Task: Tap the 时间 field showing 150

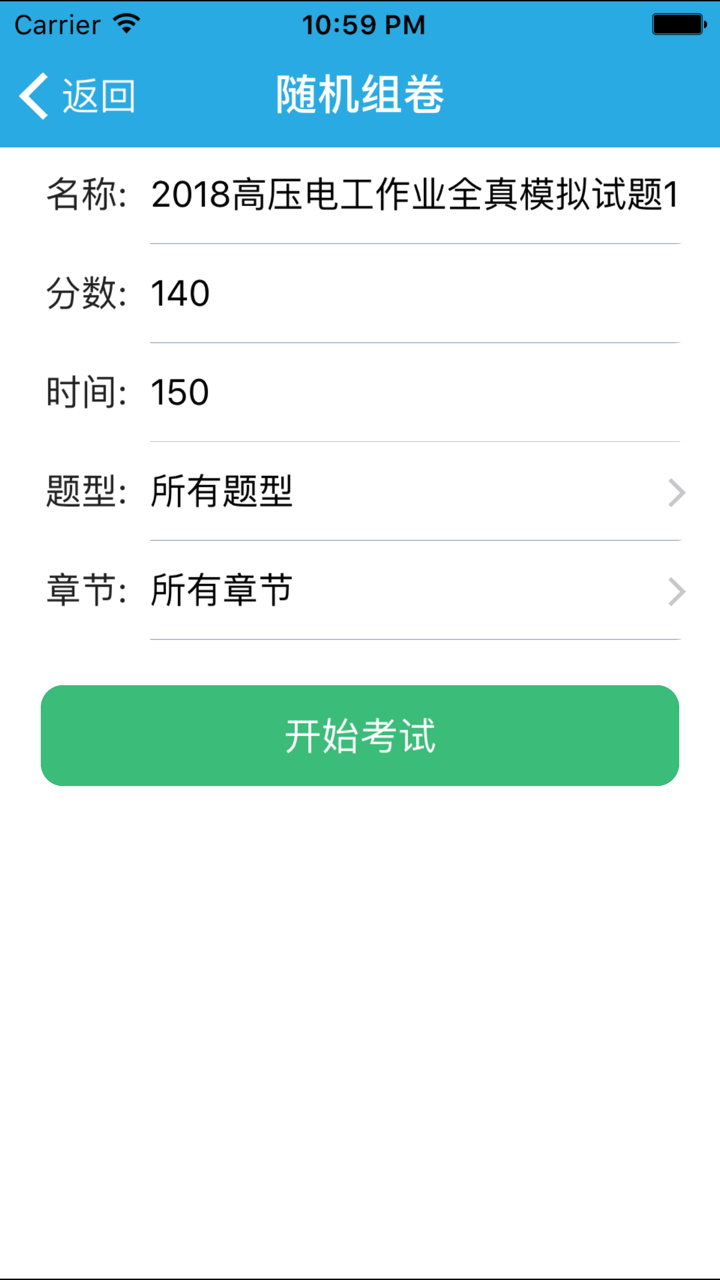Action: click(180, 392)
